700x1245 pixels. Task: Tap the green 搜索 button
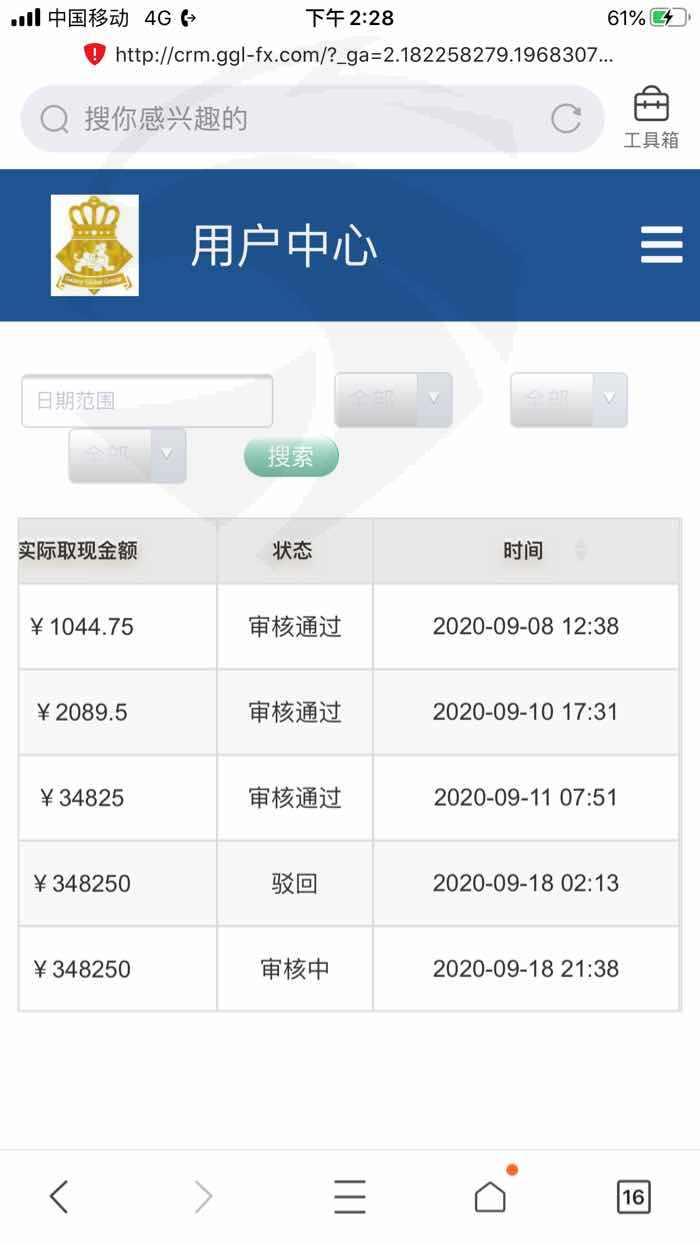(x=291, y=457)
